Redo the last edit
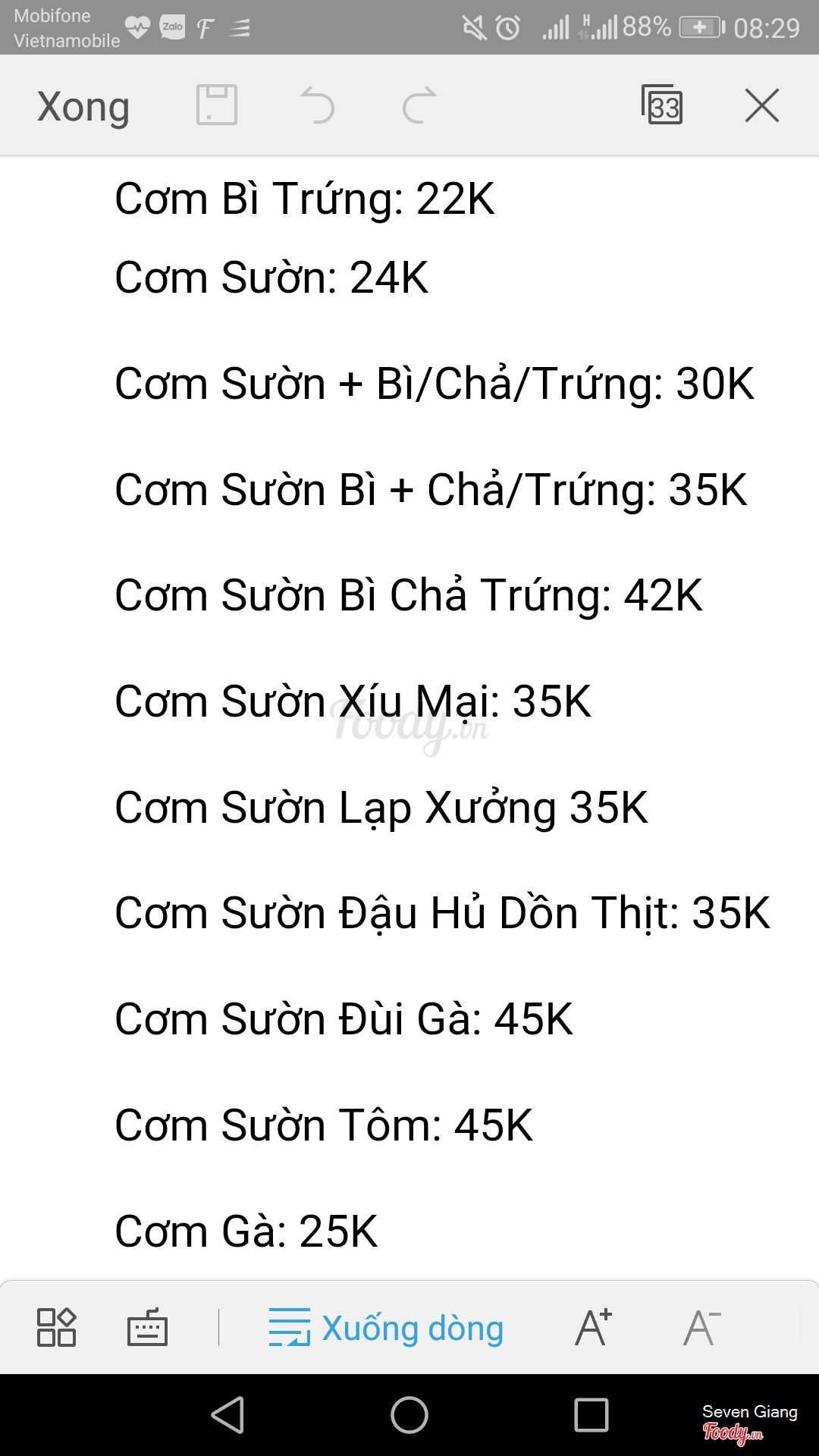 point(419,105)
